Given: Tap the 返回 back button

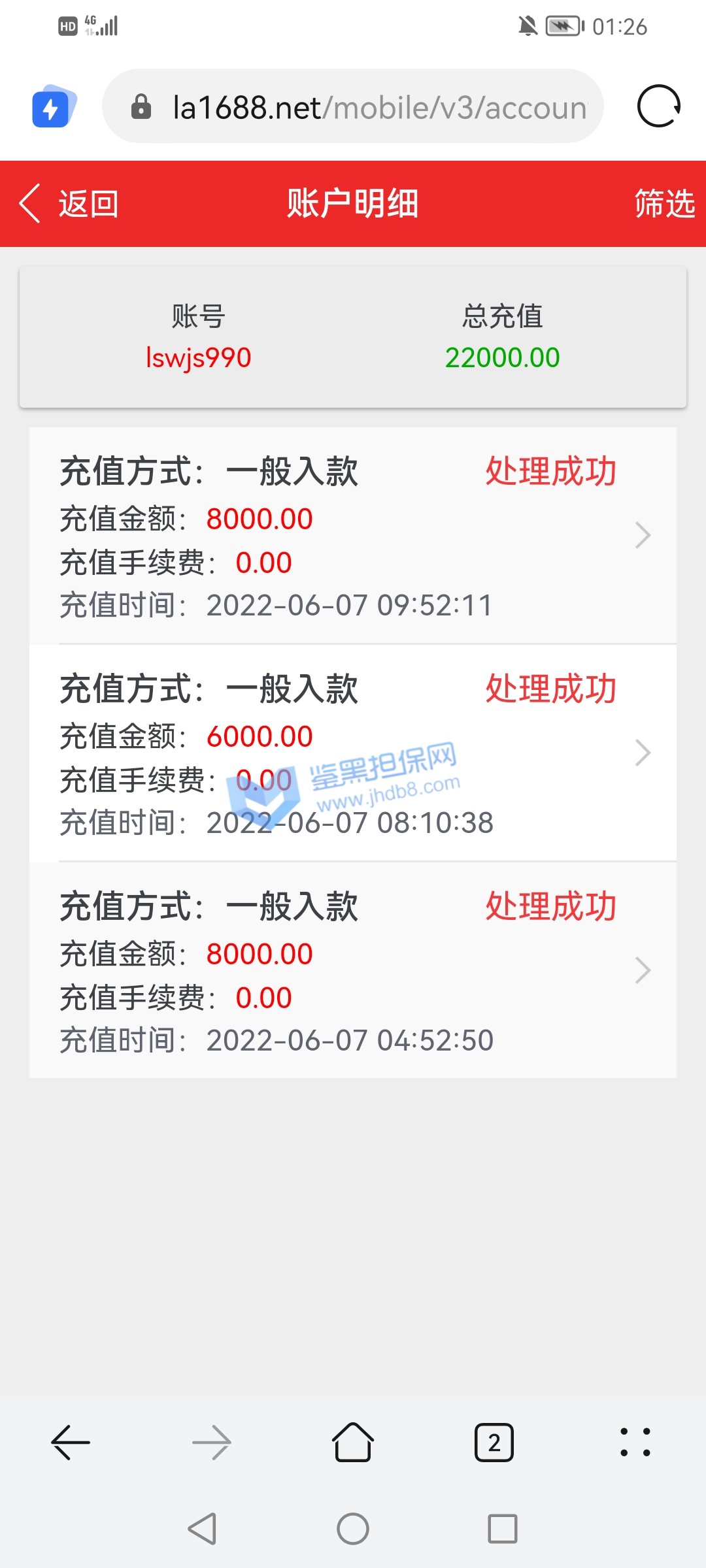Looking at the screenshot, I should coord(69,204).
